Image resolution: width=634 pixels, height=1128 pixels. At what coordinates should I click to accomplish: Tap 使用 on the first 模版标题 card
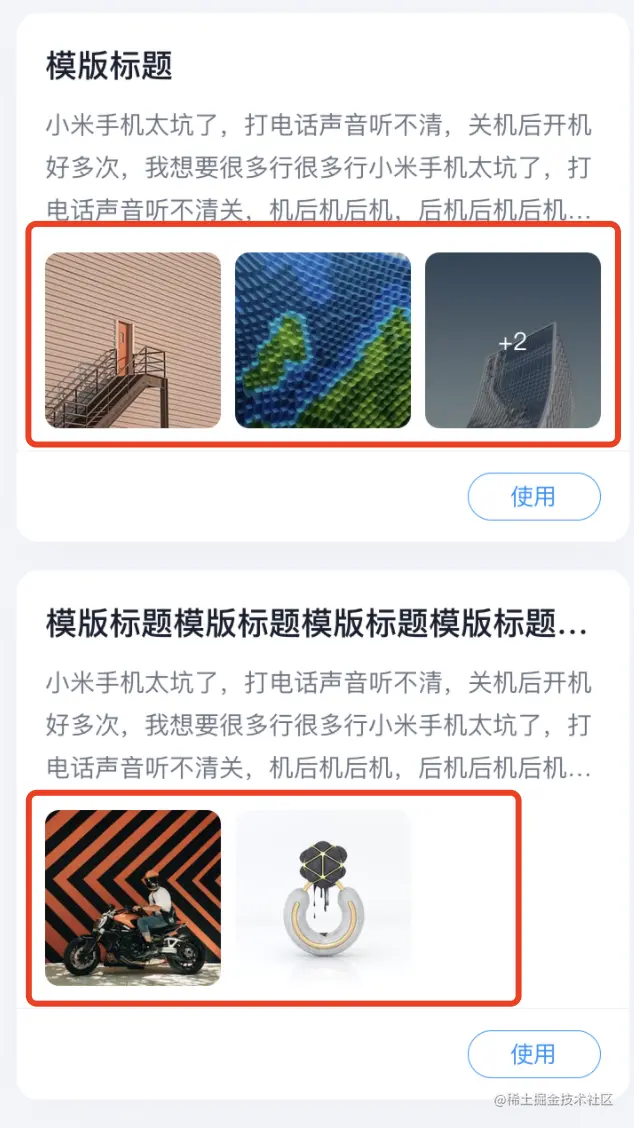534,497
